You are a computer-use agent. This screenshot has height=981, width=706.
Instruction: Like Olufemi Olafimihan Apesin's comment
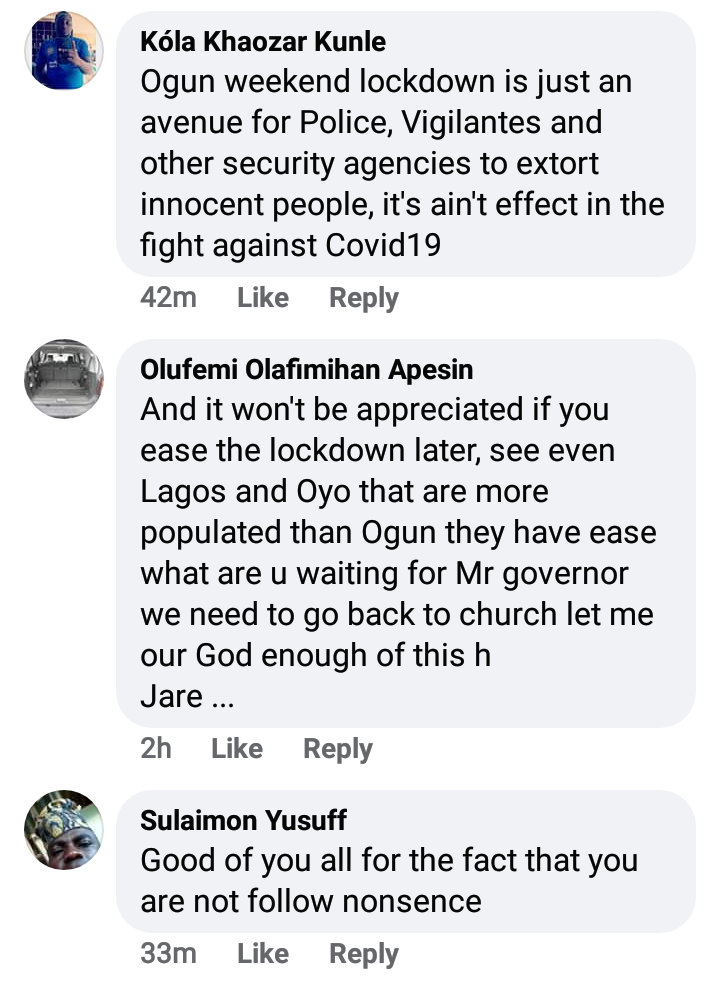click(237, 749)
